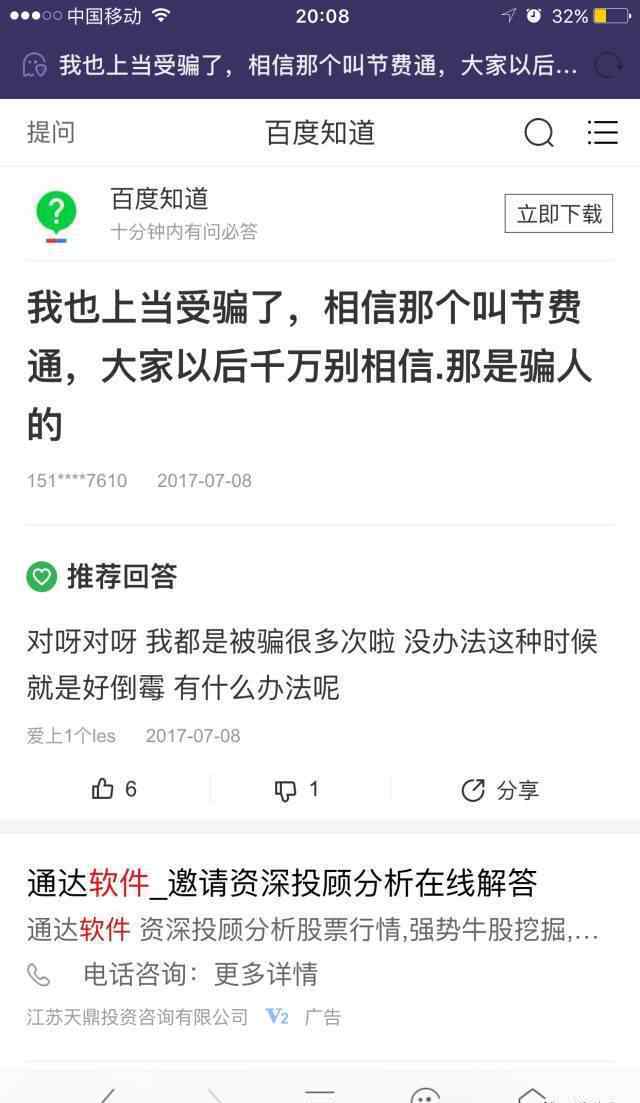Open profile of answerer 爱上1个les
This screenshot has width=640, height=1103.
click(x=71, y=736)
